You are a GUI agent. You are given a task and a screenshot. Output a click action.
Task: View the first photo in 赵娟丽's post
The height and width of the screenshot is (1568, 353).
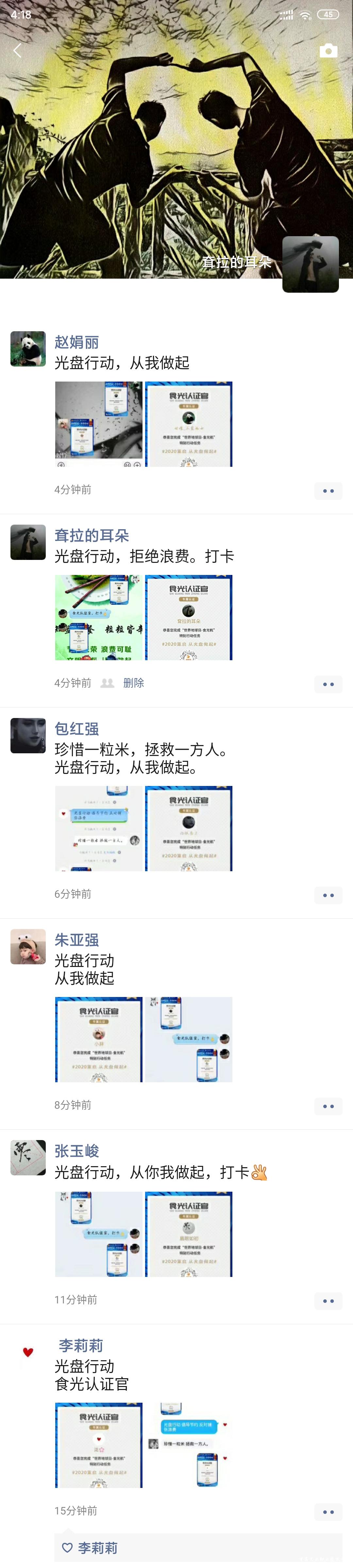[x=99, y=424]
